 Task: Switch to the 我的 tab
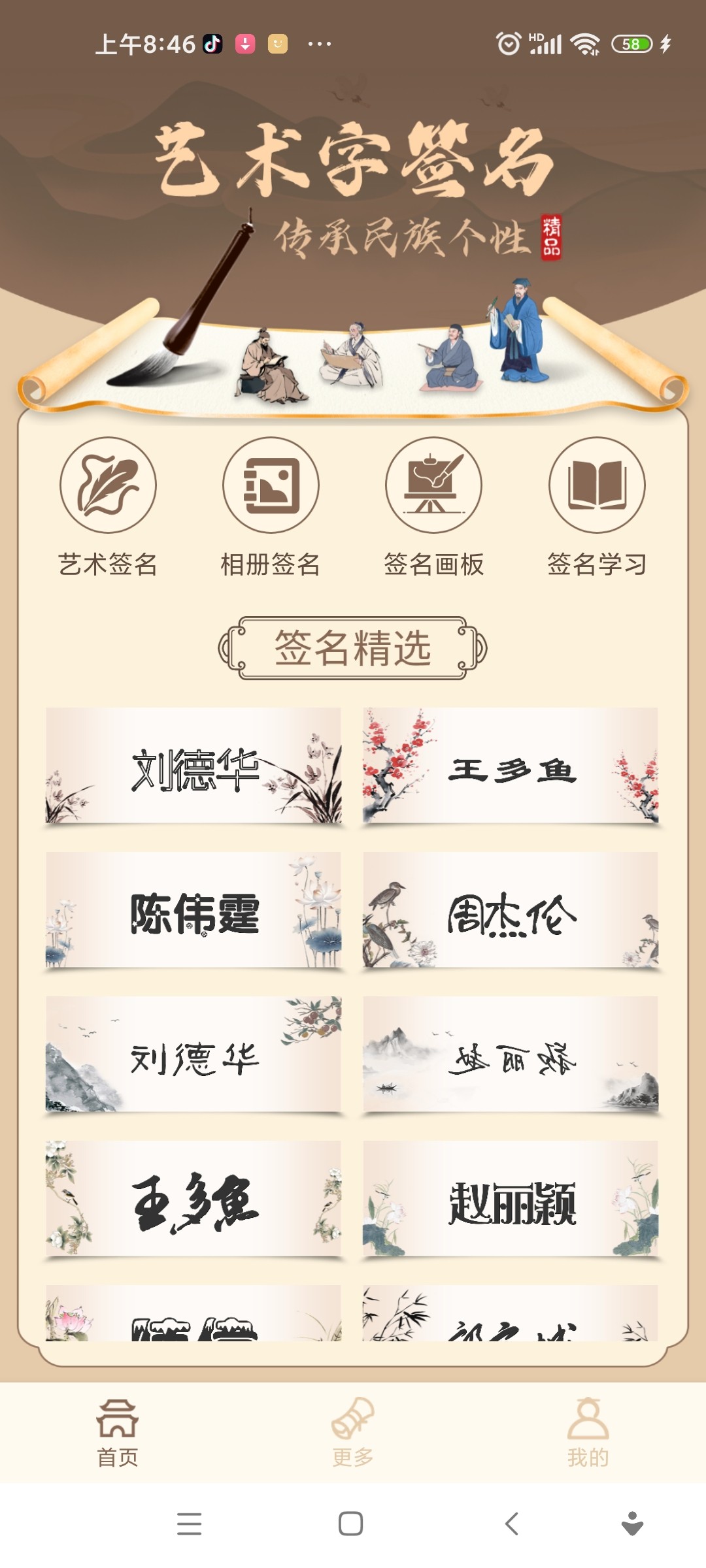588,1432
